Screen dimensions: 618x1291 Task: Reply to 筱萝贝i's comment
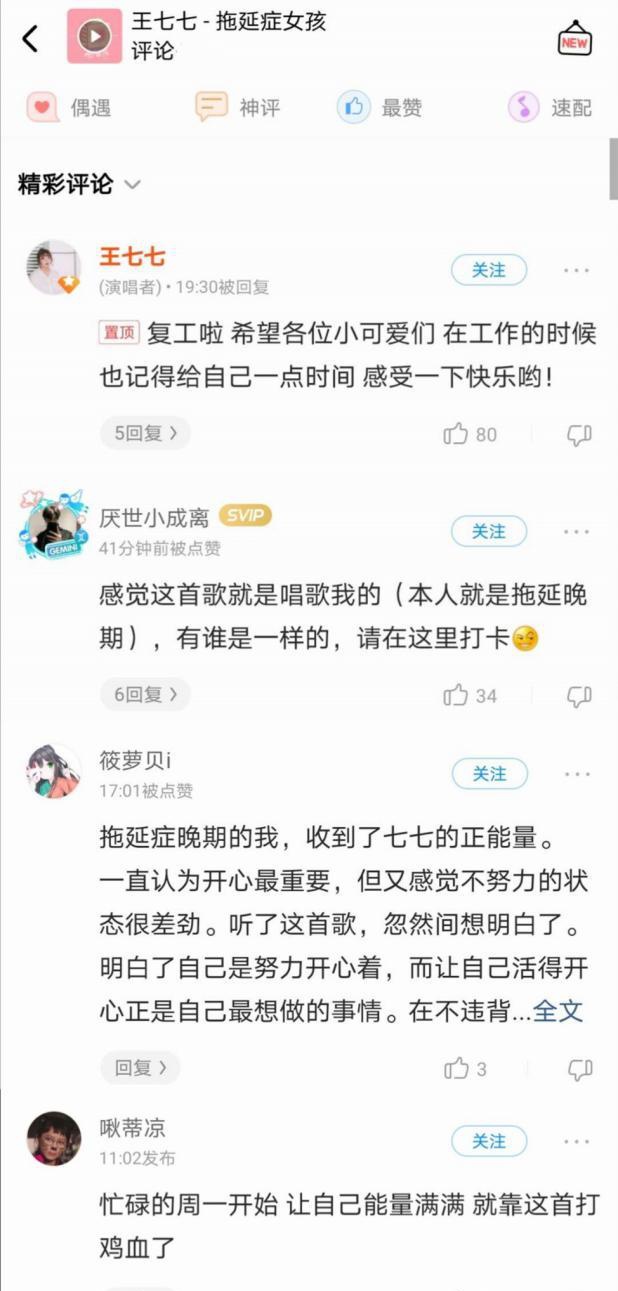(x=140, y=1068)
